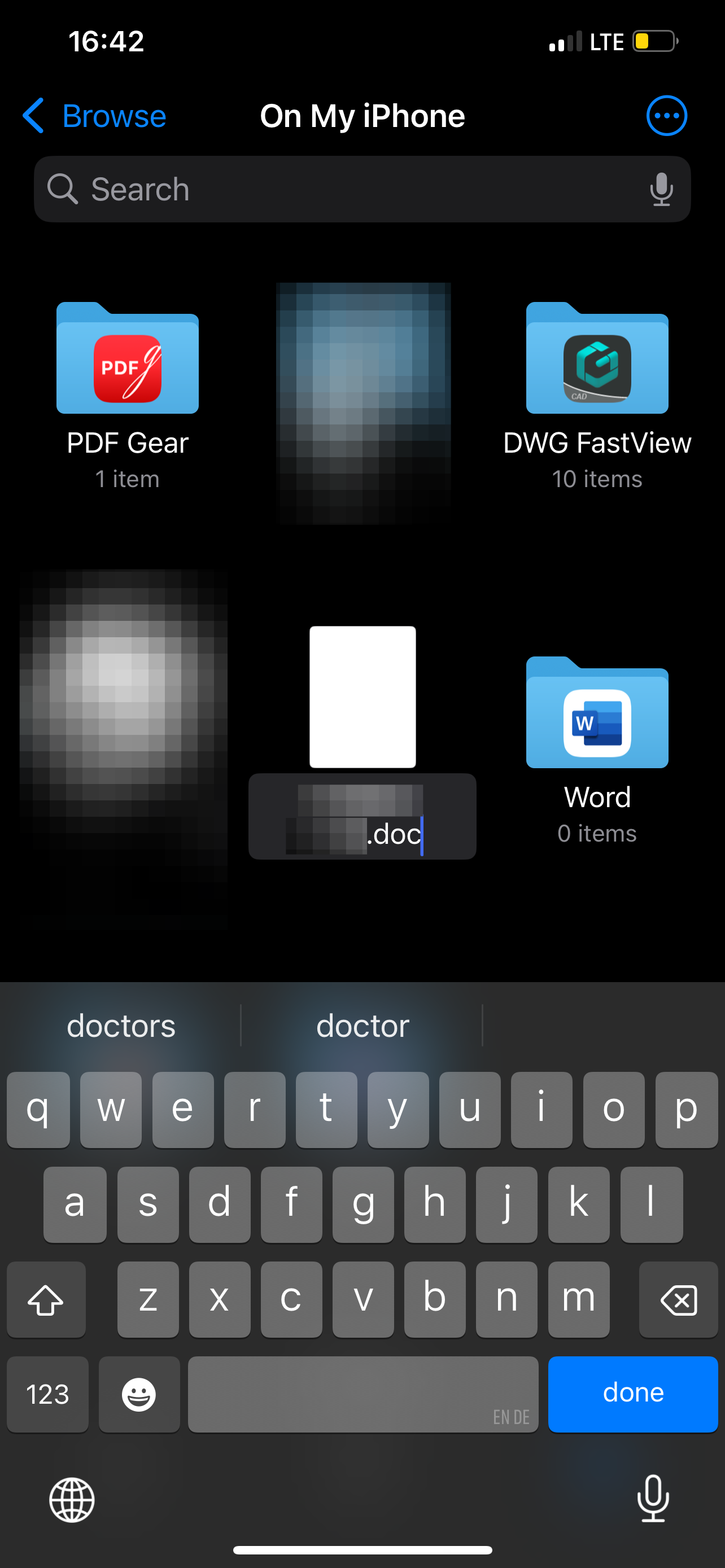Switch to the 123 numeric keyboard
725x1568 pixels.
click(47, 1393)
